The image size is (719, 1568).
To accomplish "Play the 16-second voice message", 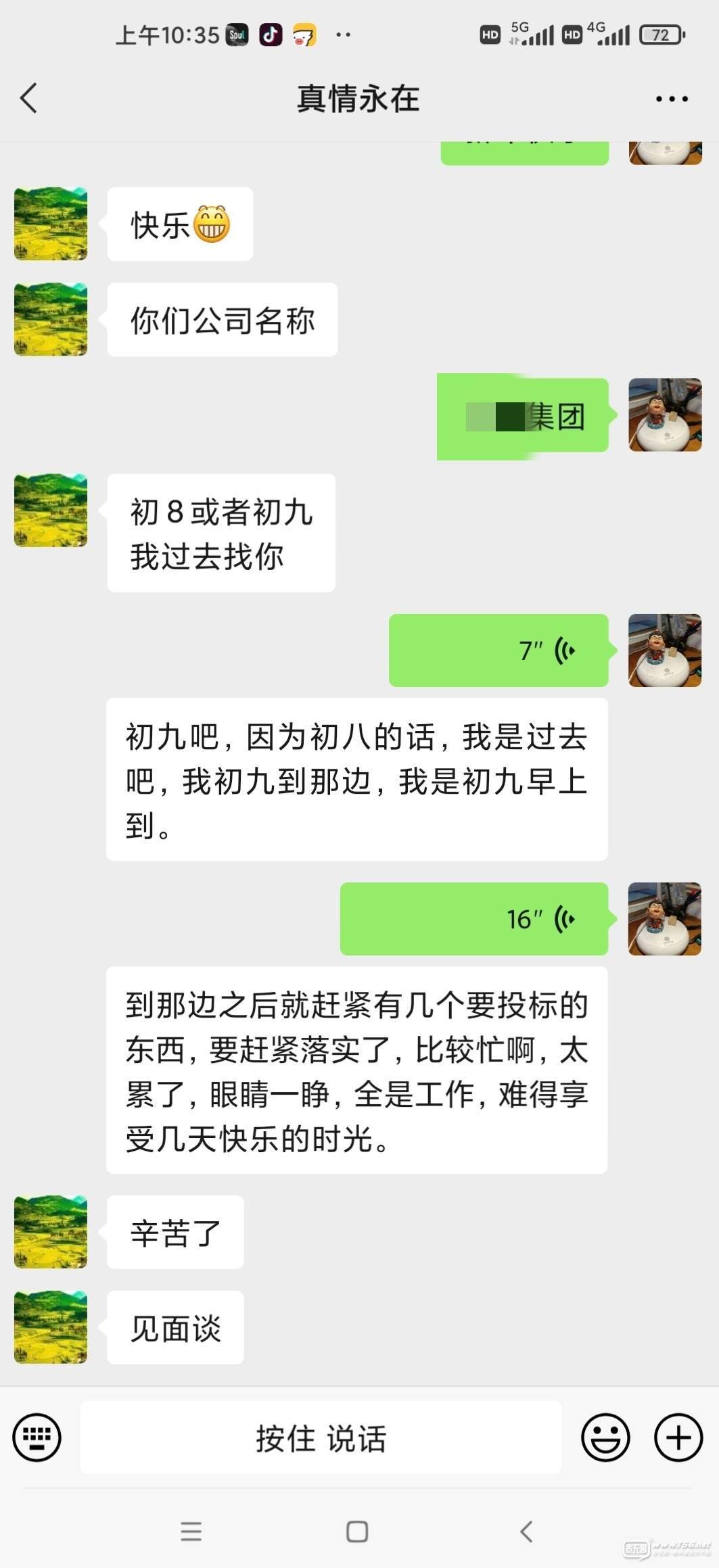I will 474,919.
